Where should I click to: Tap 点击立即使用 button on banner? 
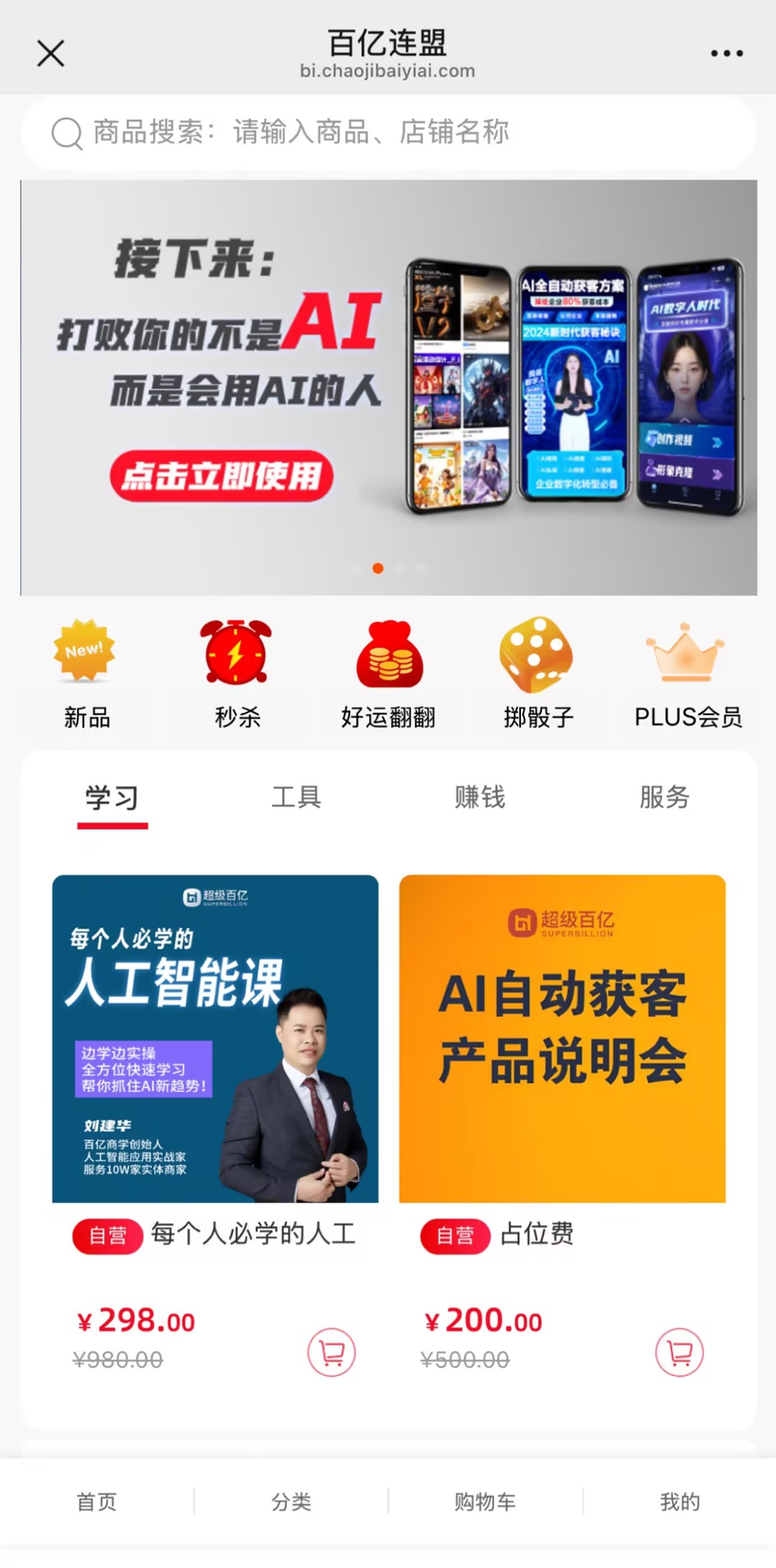click(x=221, y=474)
